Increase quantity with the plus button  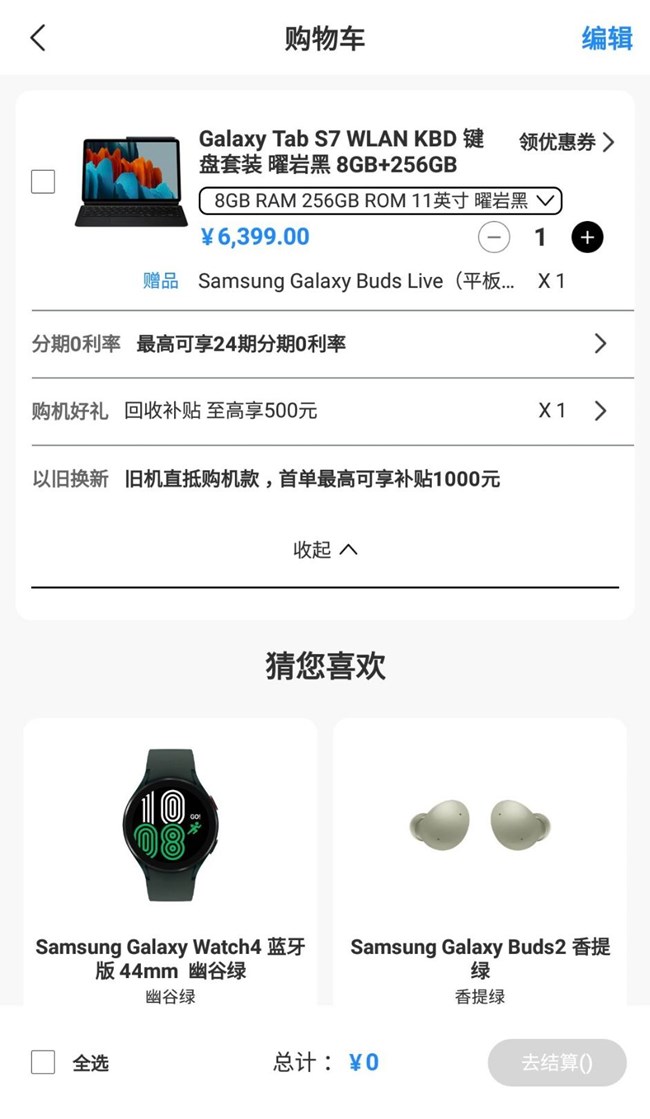pyautogui.click(x=587, y=237)
